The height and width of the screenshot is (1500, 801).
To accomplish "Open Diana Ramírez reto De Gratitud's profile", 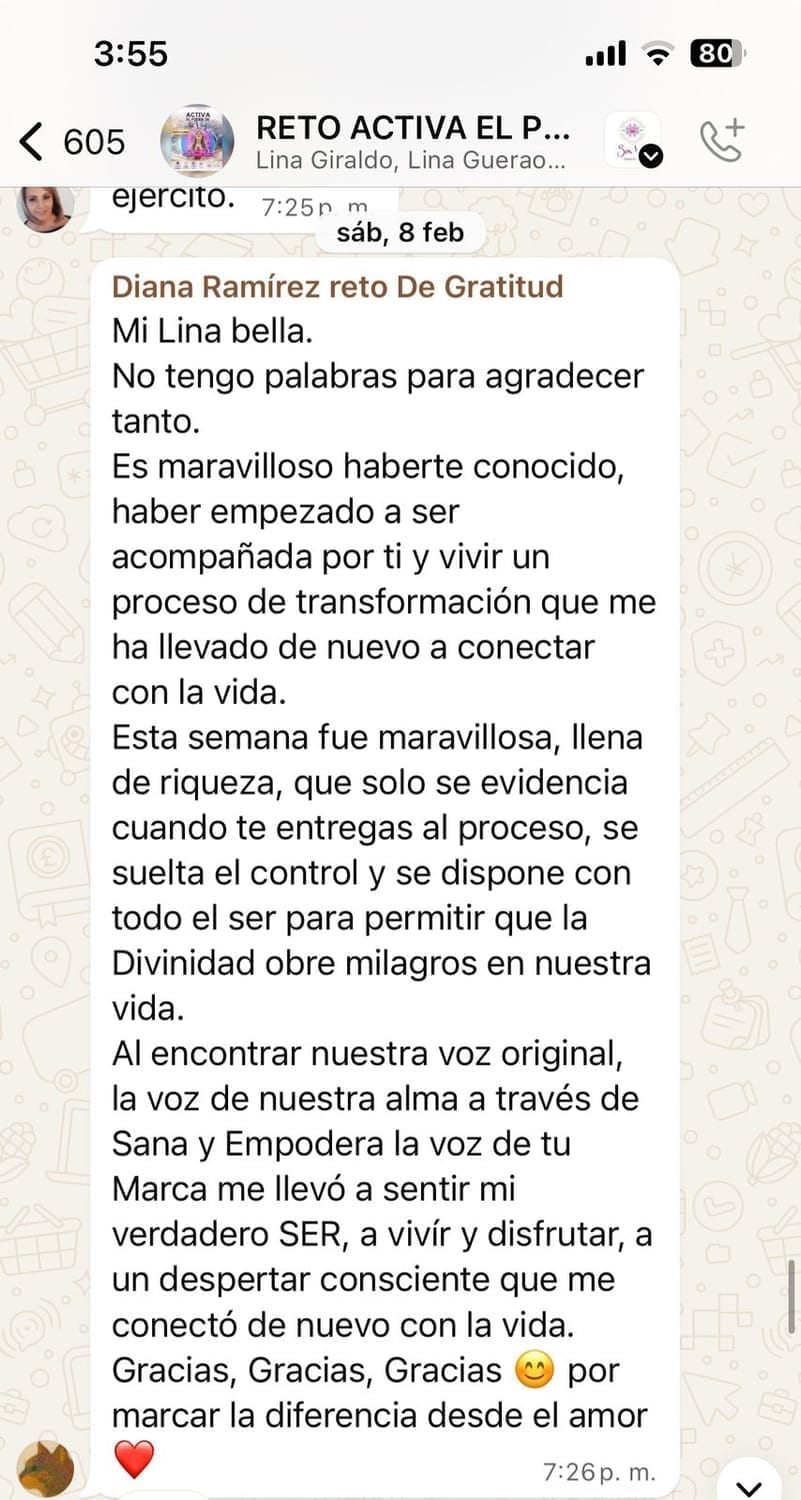I will (x=337, y=287).
